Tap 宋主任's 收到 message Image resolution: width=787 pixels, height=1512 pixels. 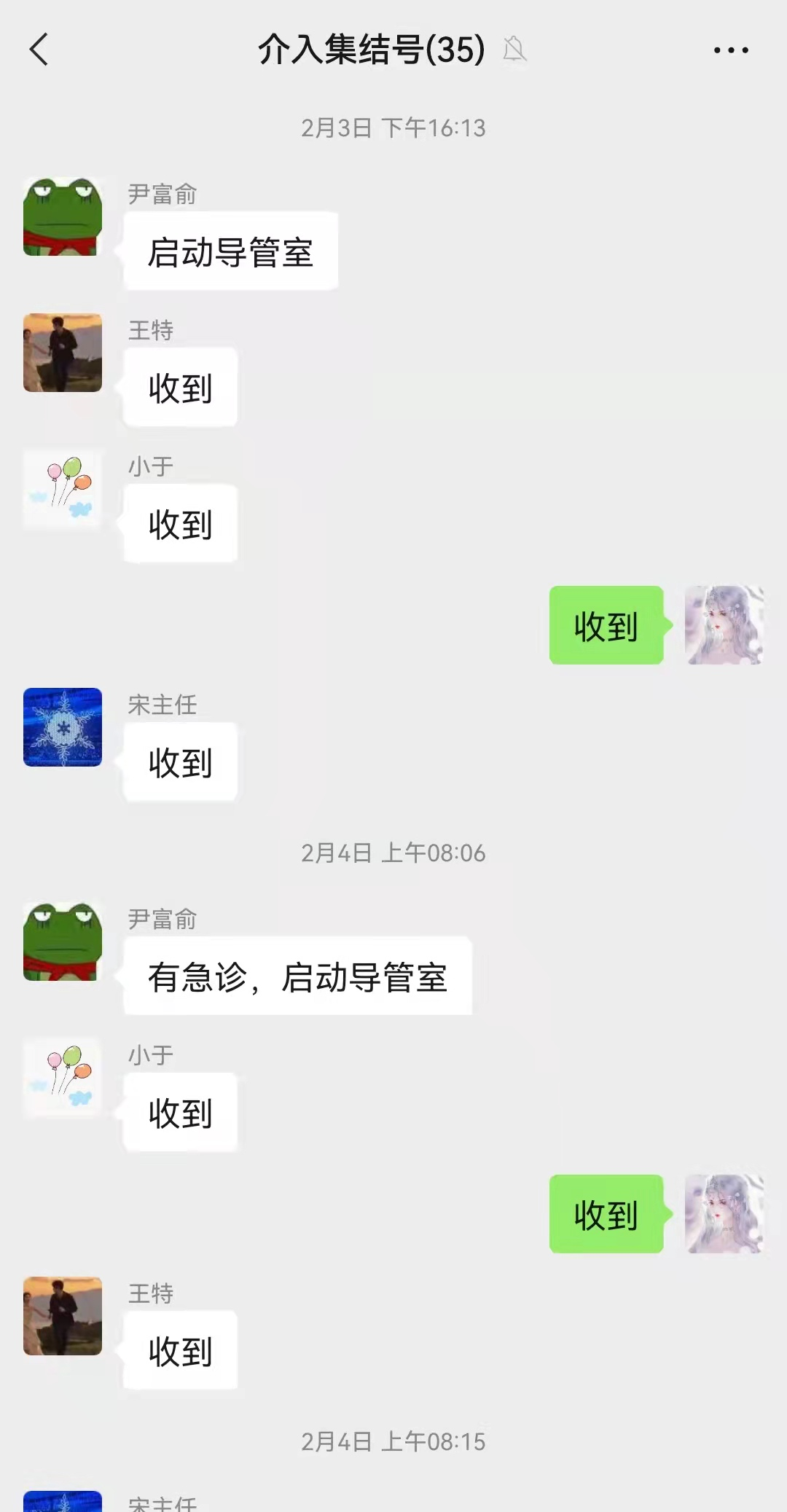coord(180,762)
